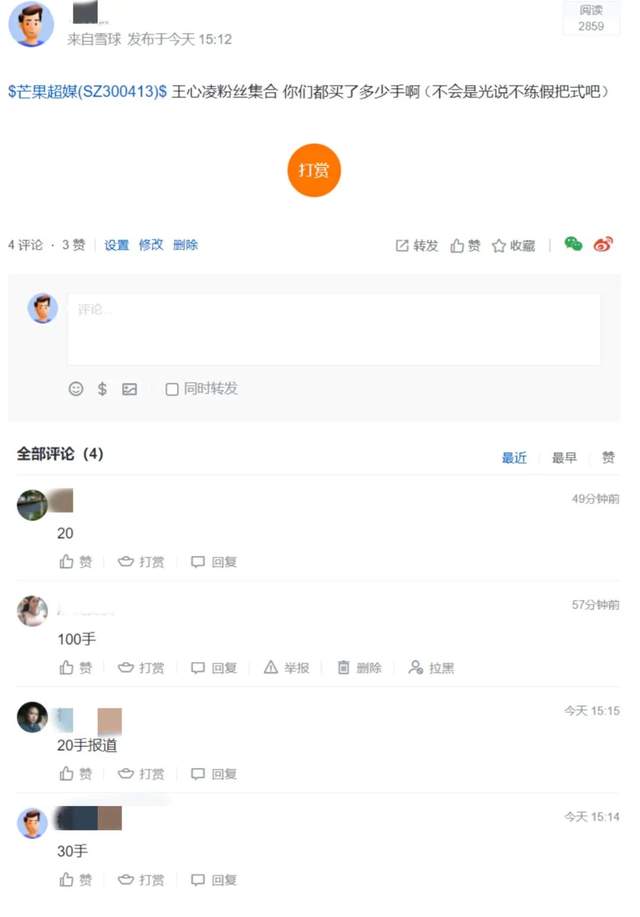Like the post with 赞 button
Image resolution: width=640 pixels, height=917 pixels.
(x=466, y=246)
